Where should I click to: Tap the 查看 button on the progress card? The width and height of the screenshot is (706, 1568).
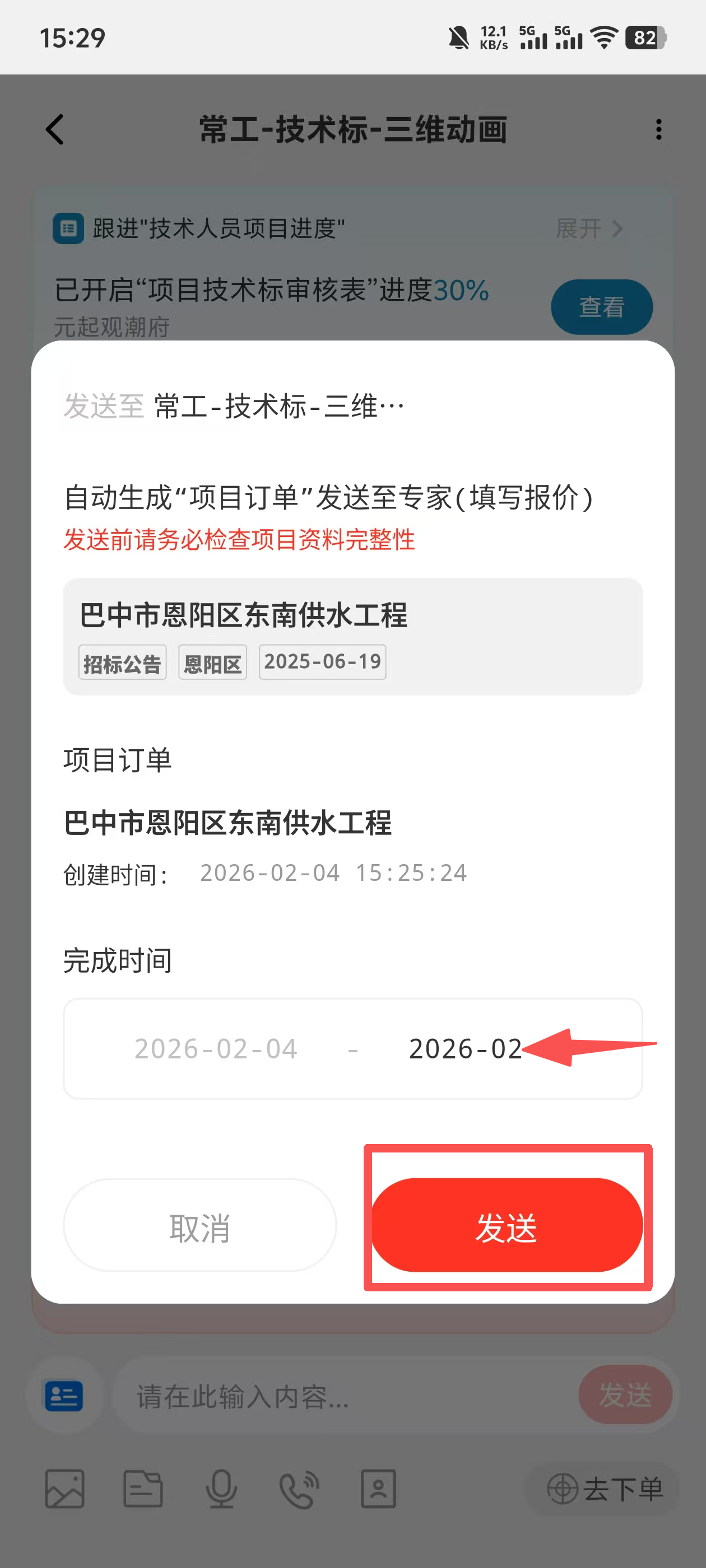point(602,307)
